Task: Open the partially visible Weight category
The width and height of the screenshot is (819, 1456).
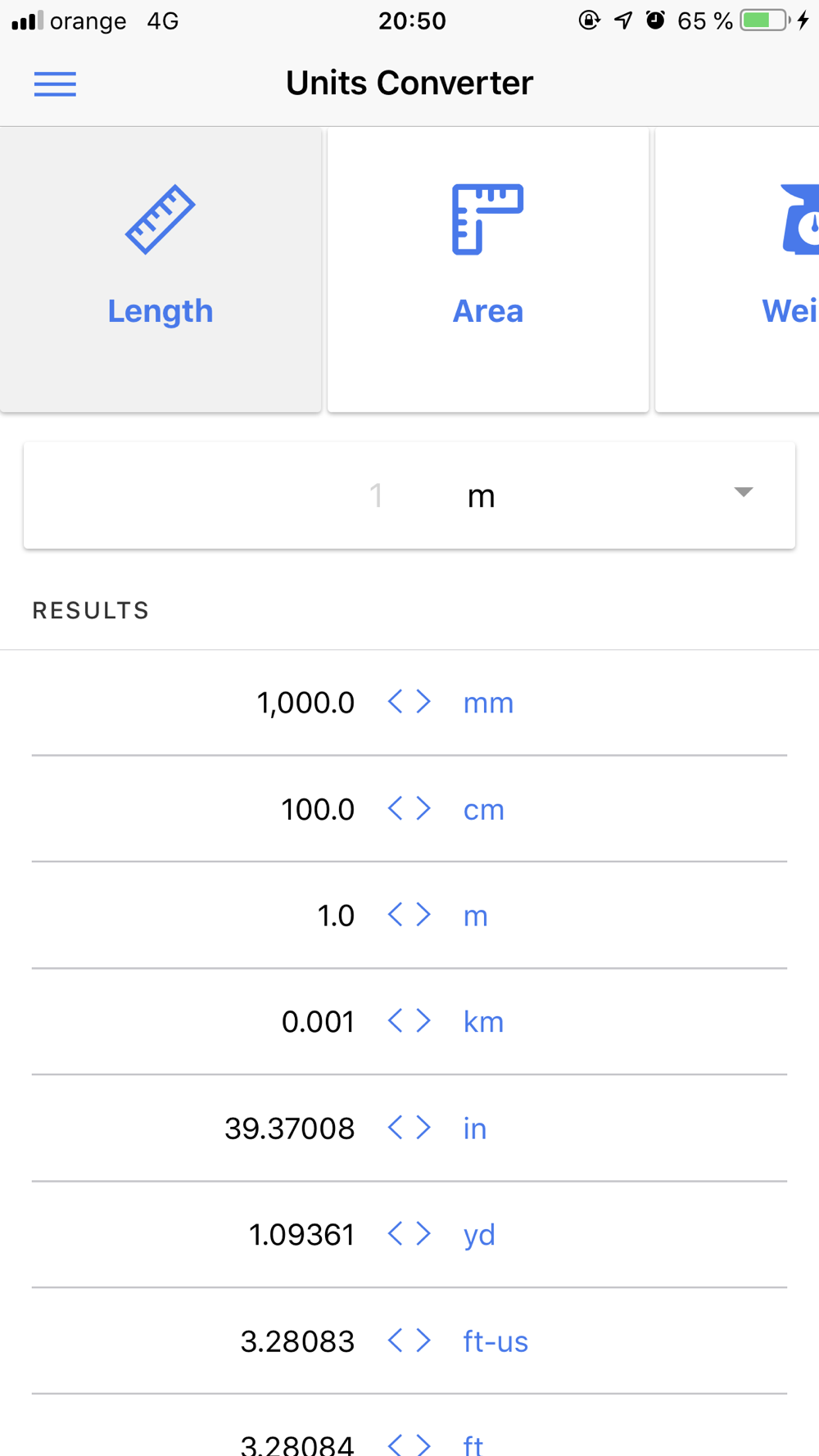Action: coord(737,269)
